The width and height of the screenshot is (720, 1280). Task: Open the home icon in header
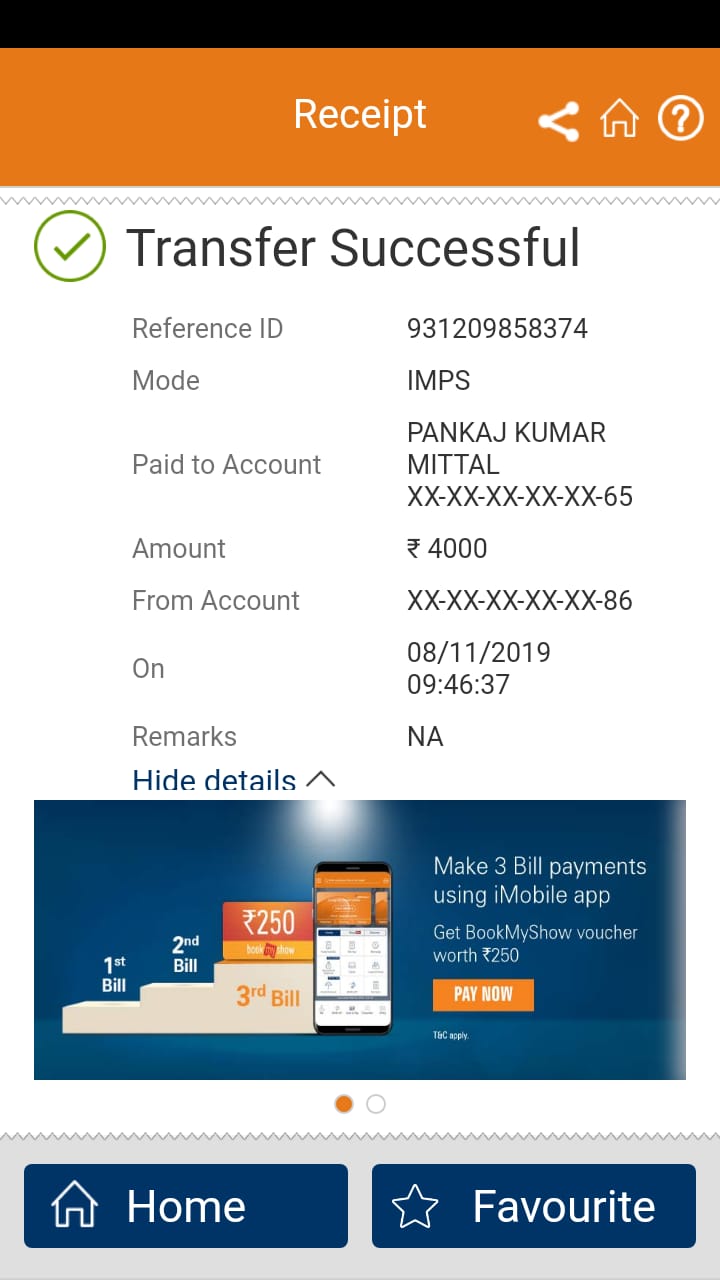point(619,121)
